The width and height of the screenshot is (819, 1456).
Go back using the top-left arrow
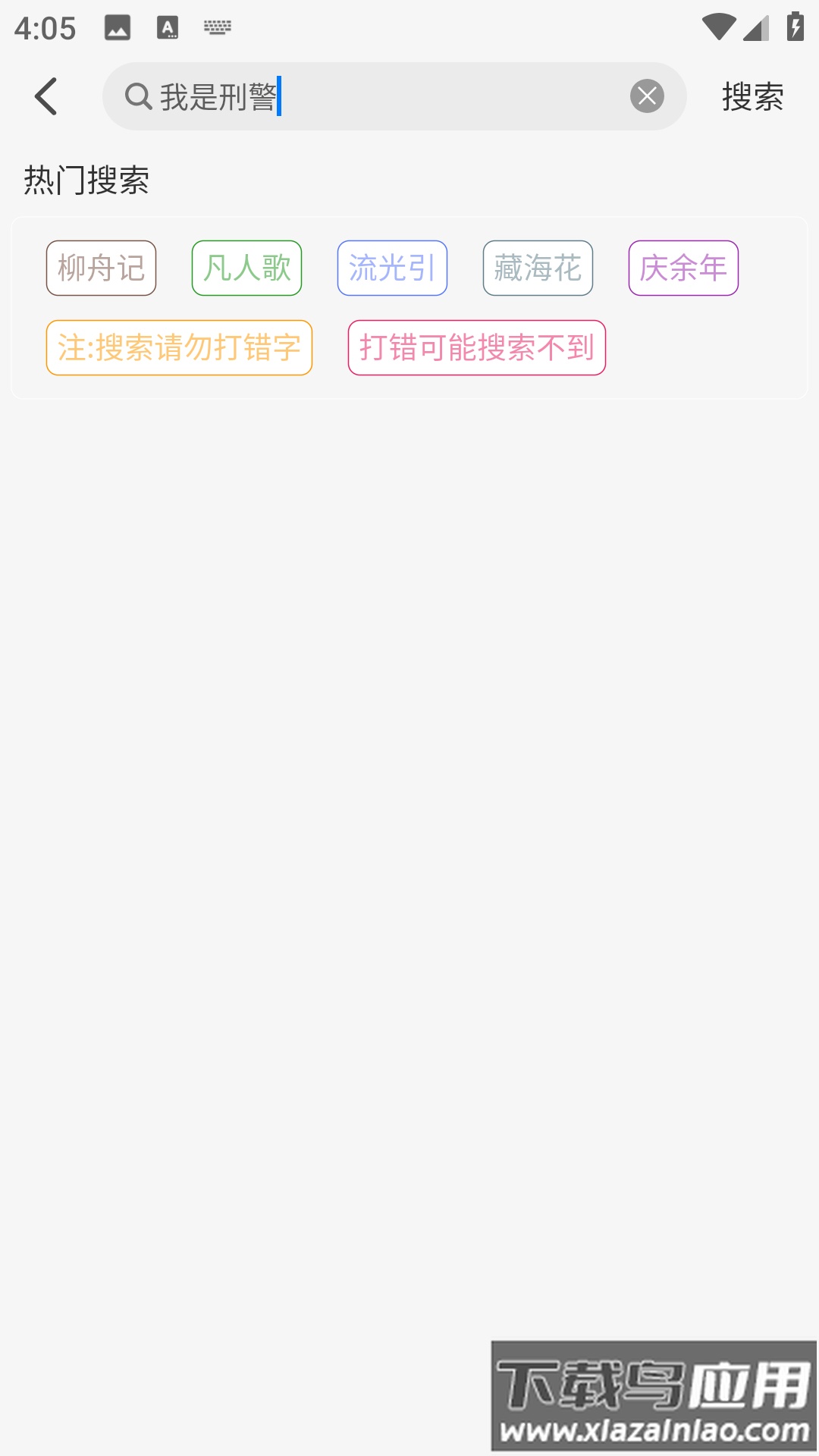point(47,97)
